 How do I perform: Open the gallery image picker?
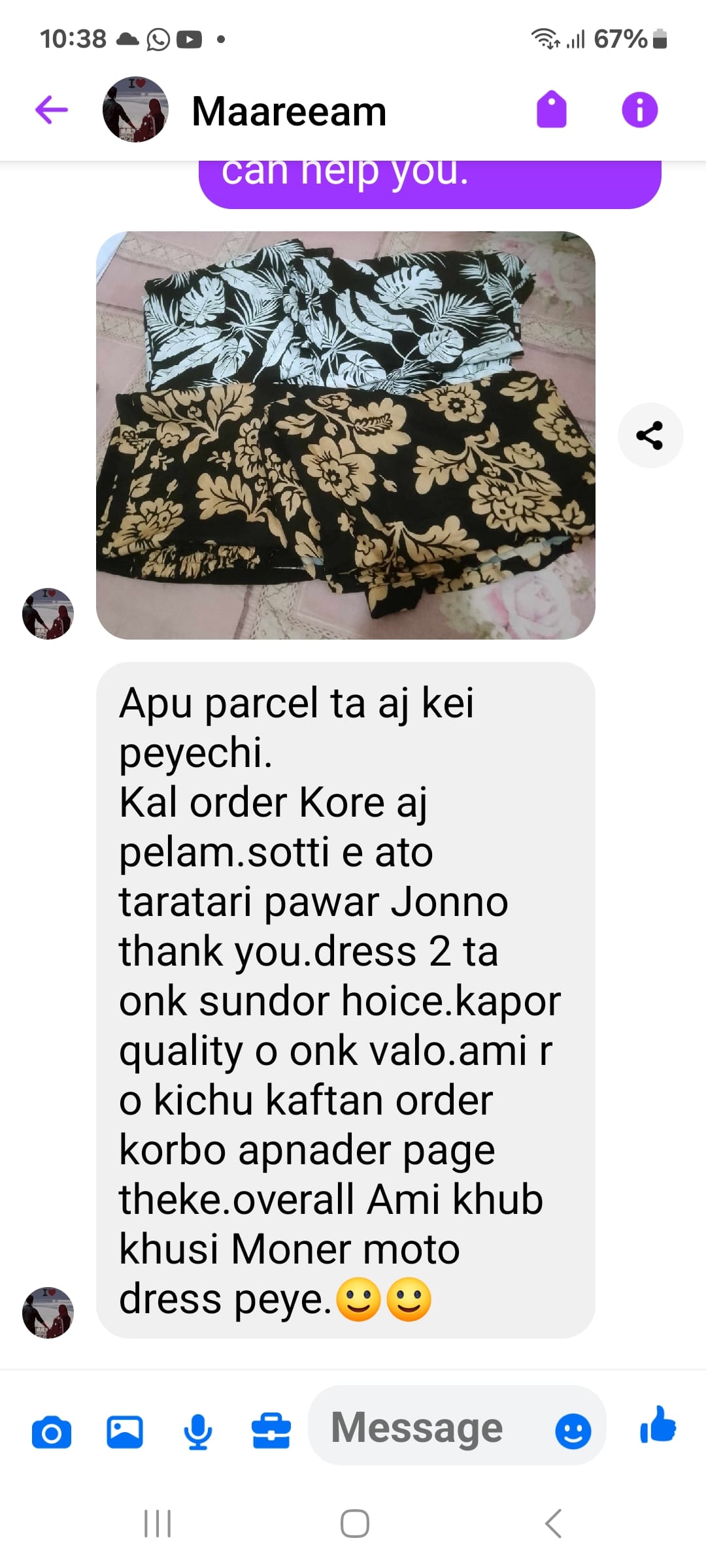point(124,1432)
